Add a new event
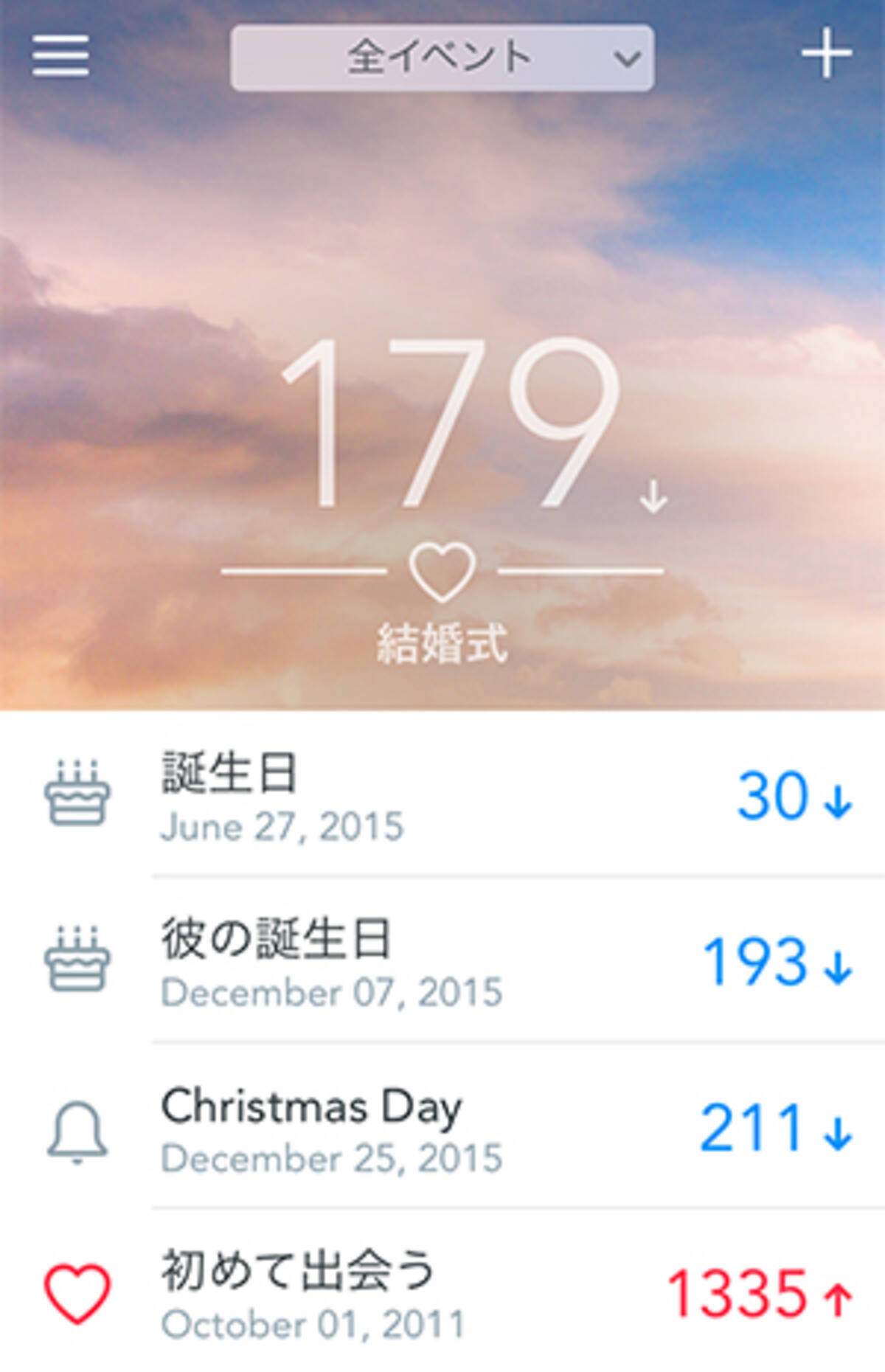The height and width of the screenshot is (1372, 885). point(827,54)
